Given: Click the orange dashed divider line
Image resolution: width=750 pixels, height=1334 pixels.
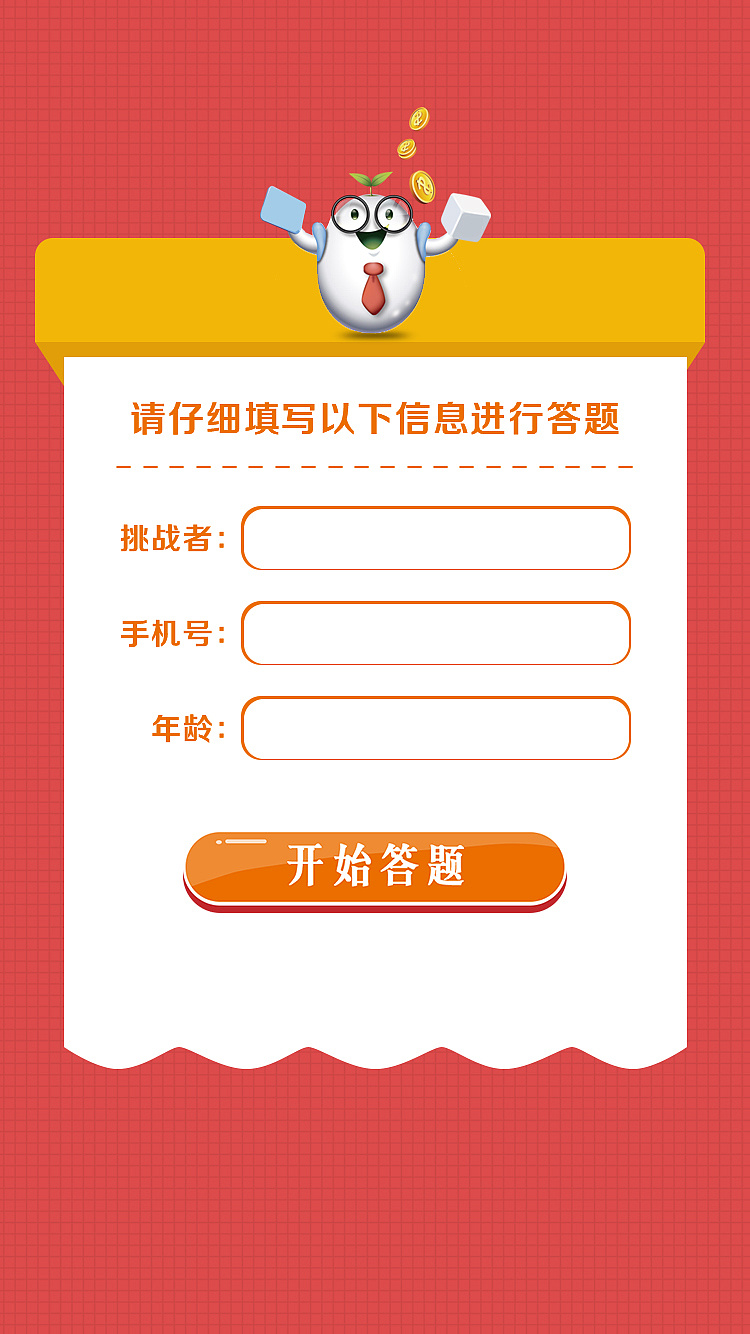Looking at the screenshot, I should [x=375, y=464].
